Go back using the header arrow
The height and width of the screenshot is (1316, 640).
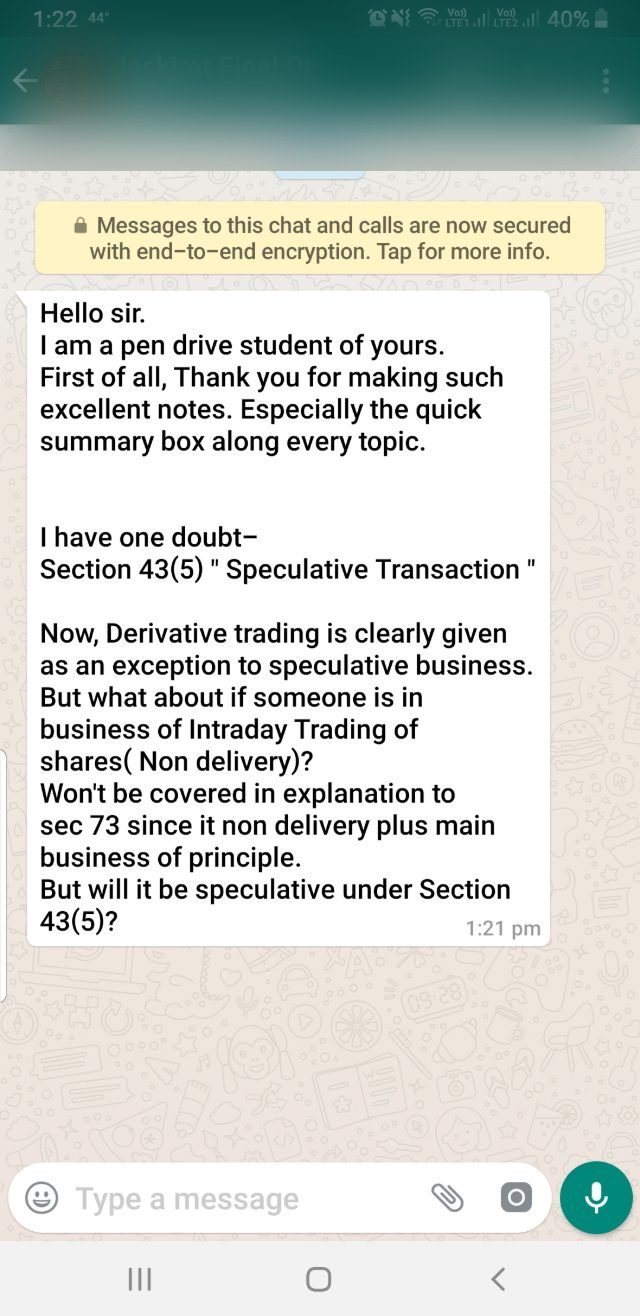[25, 82]
